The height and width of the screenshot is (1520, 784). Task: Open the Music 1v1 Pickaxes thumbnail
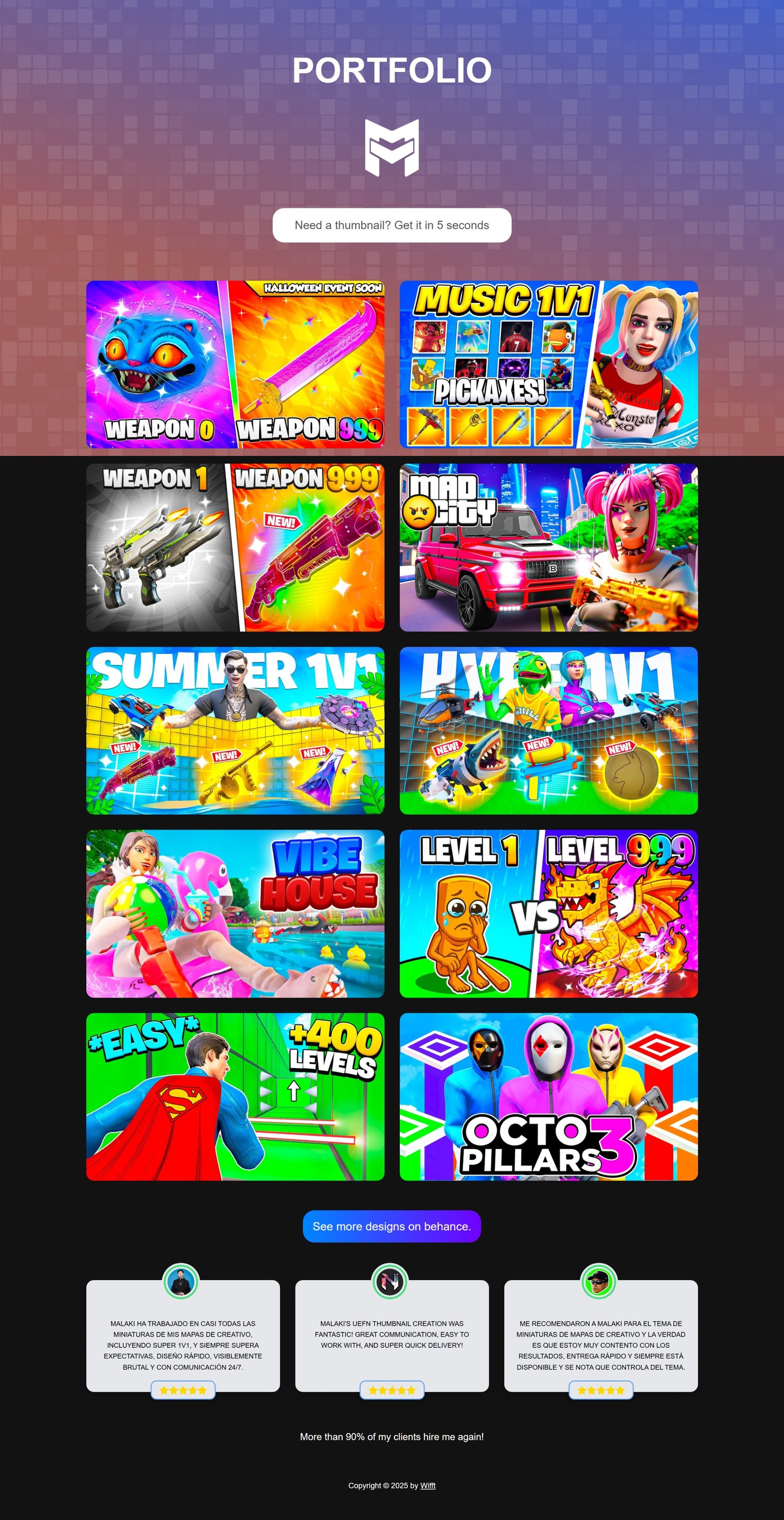pos(549,364)
